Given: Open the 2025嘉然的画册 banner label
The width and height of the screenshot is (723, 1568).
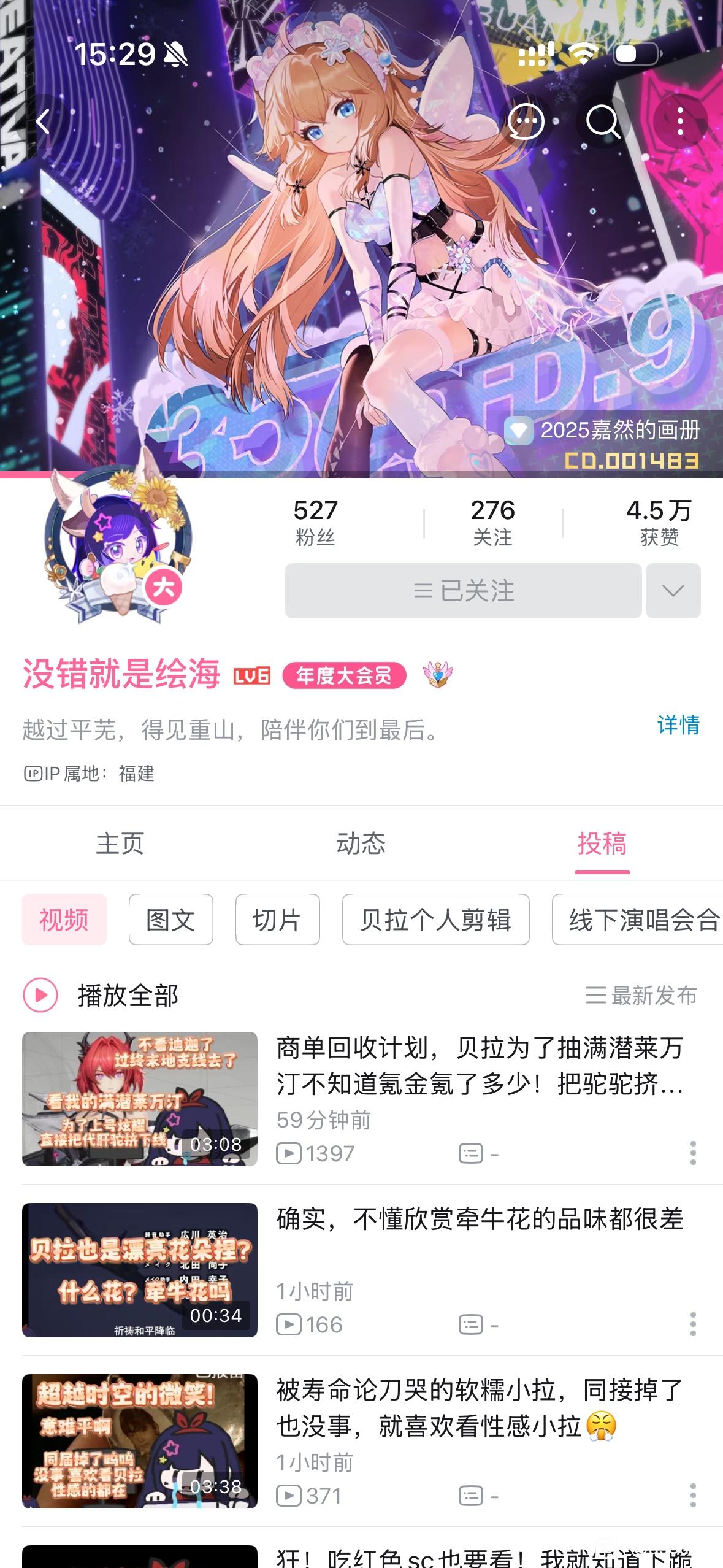Looking at the screenshot, I should (603, 430).
